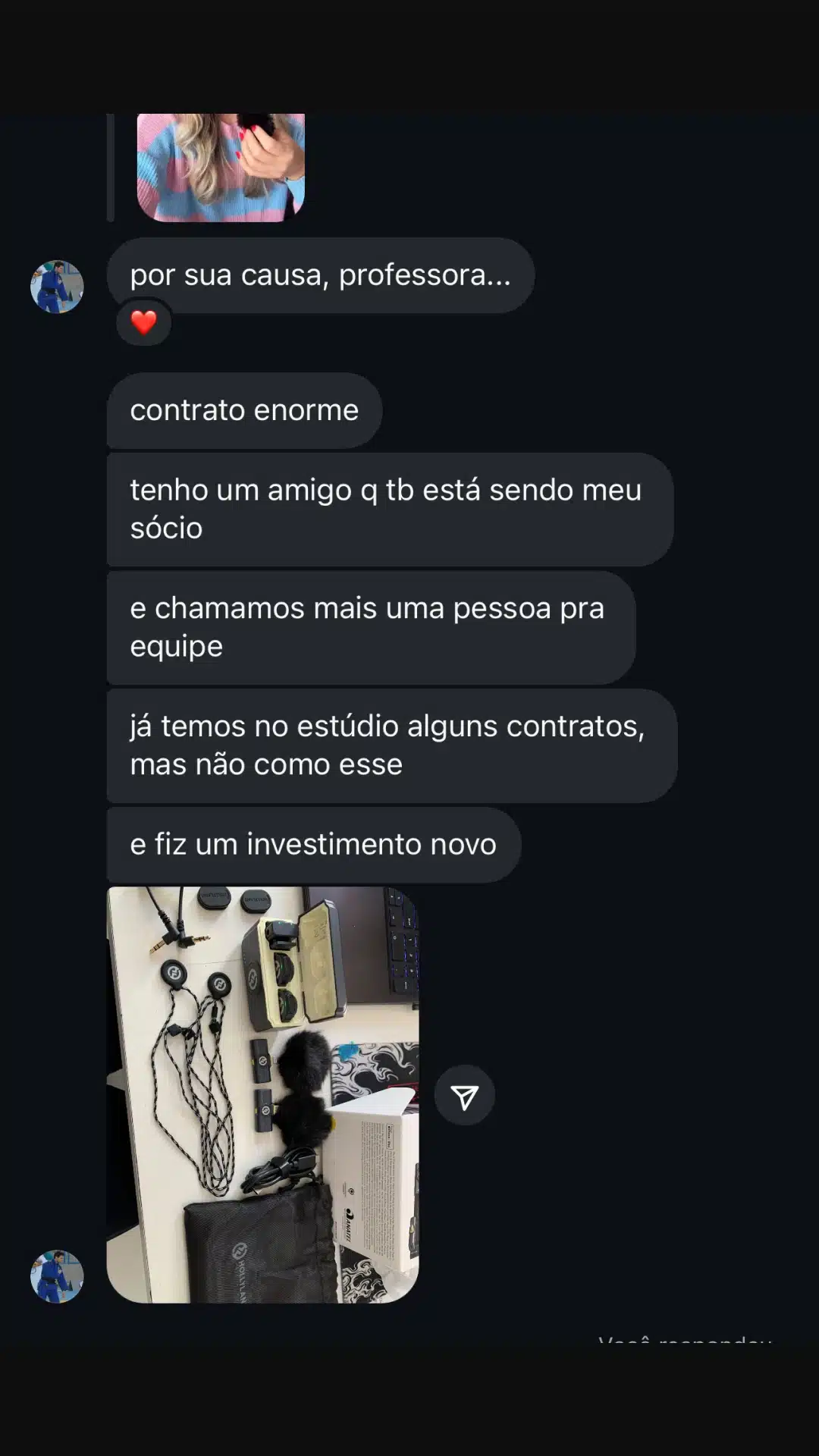Select the heart emoji to view reaction details
Screen dimensions: 819x1456
click(x=143, y=322)
